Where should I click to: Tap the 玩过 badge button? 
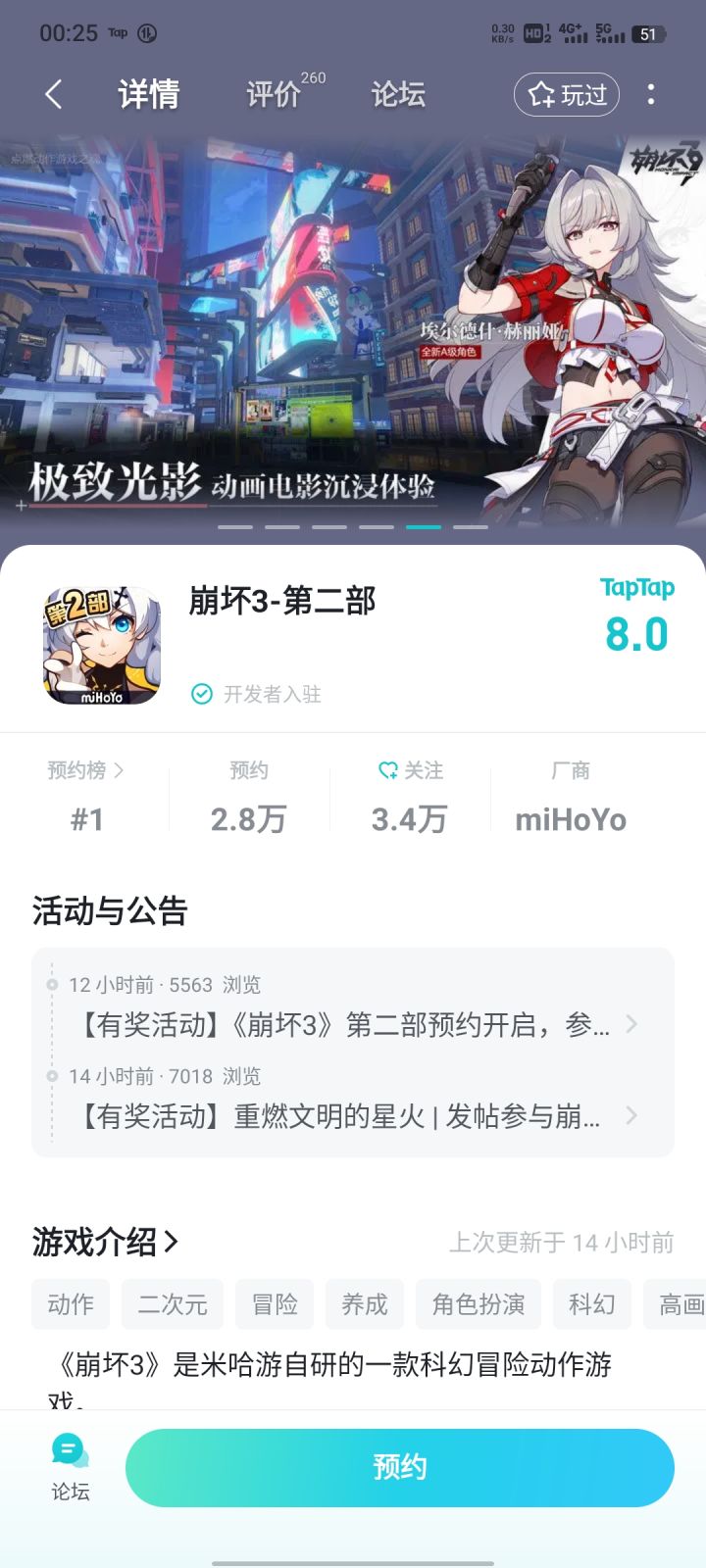pyautogui.click(x=567, y=94)
